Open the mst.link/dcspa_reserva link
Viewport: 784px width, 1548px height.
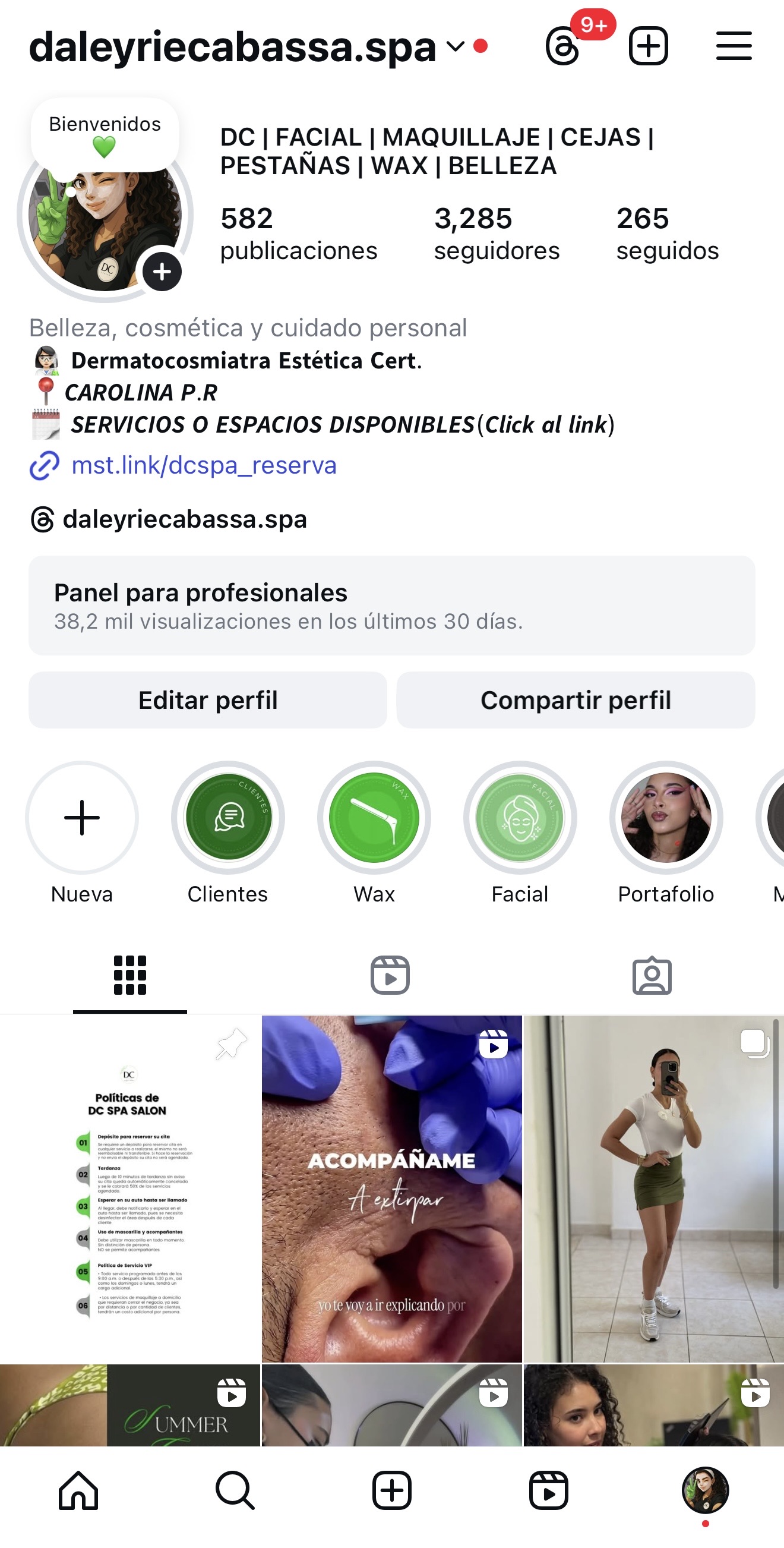coord(203,465)
